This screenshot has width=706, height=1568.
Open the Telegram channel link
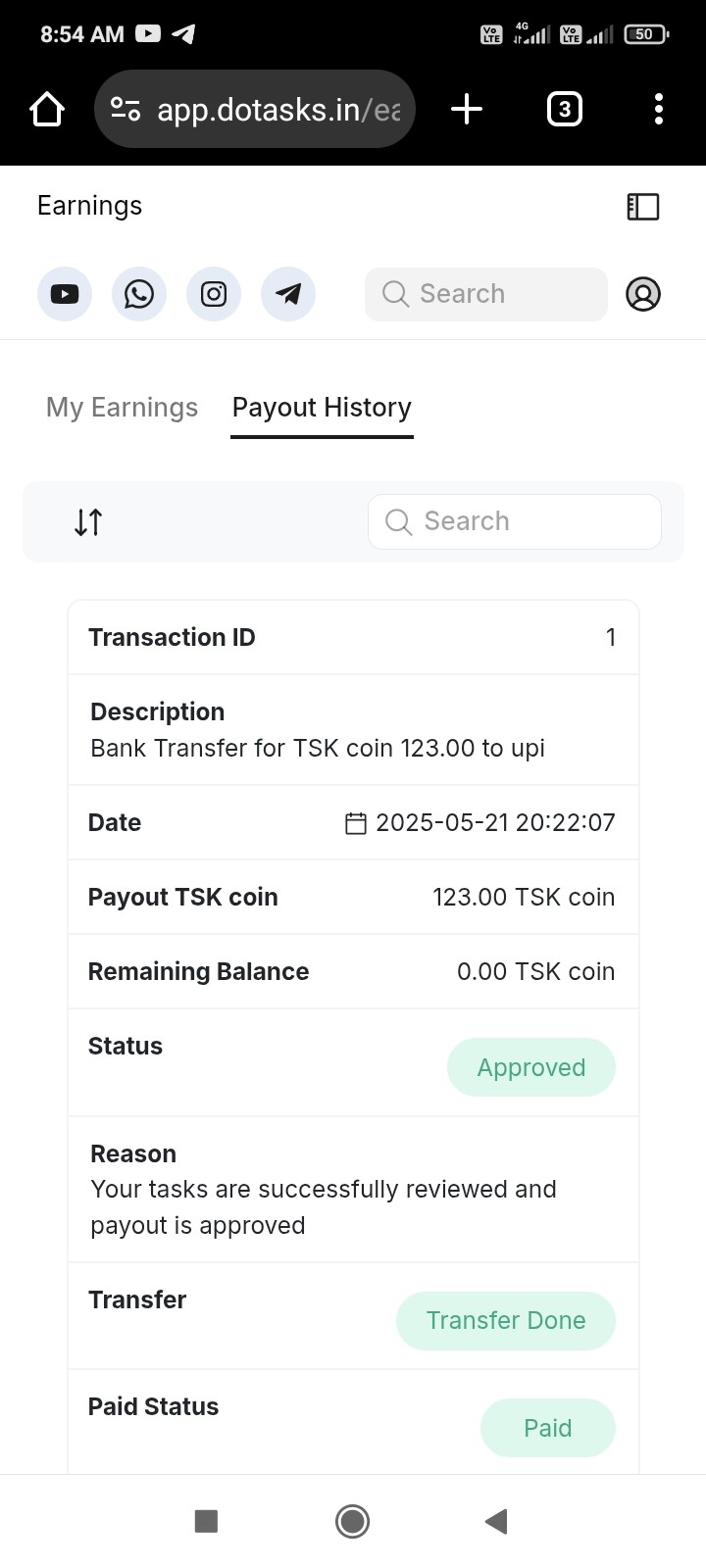pos(288,294)
